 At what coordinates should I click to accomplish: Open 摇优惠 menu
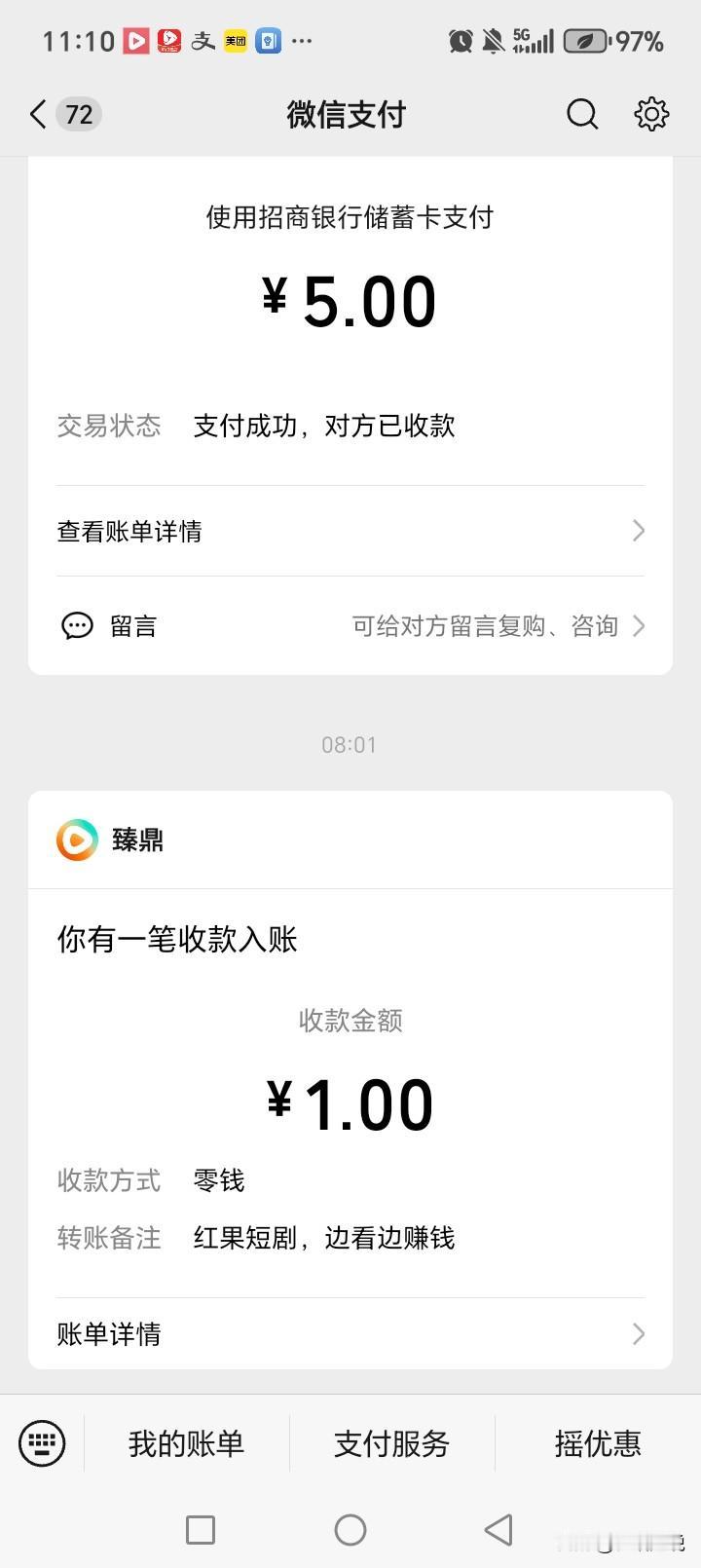click(598, 1443)
